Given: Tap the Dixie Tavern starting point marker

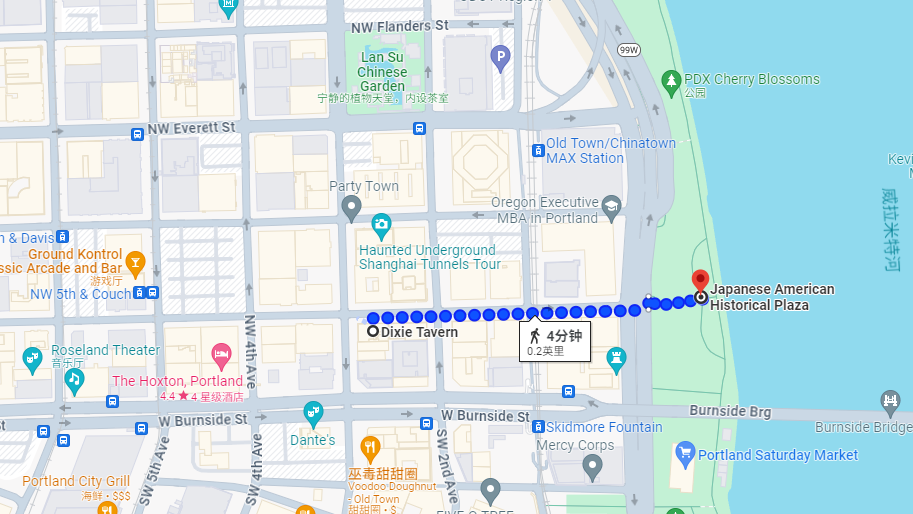Looking at the screenshot, I should tap(373, 332).
